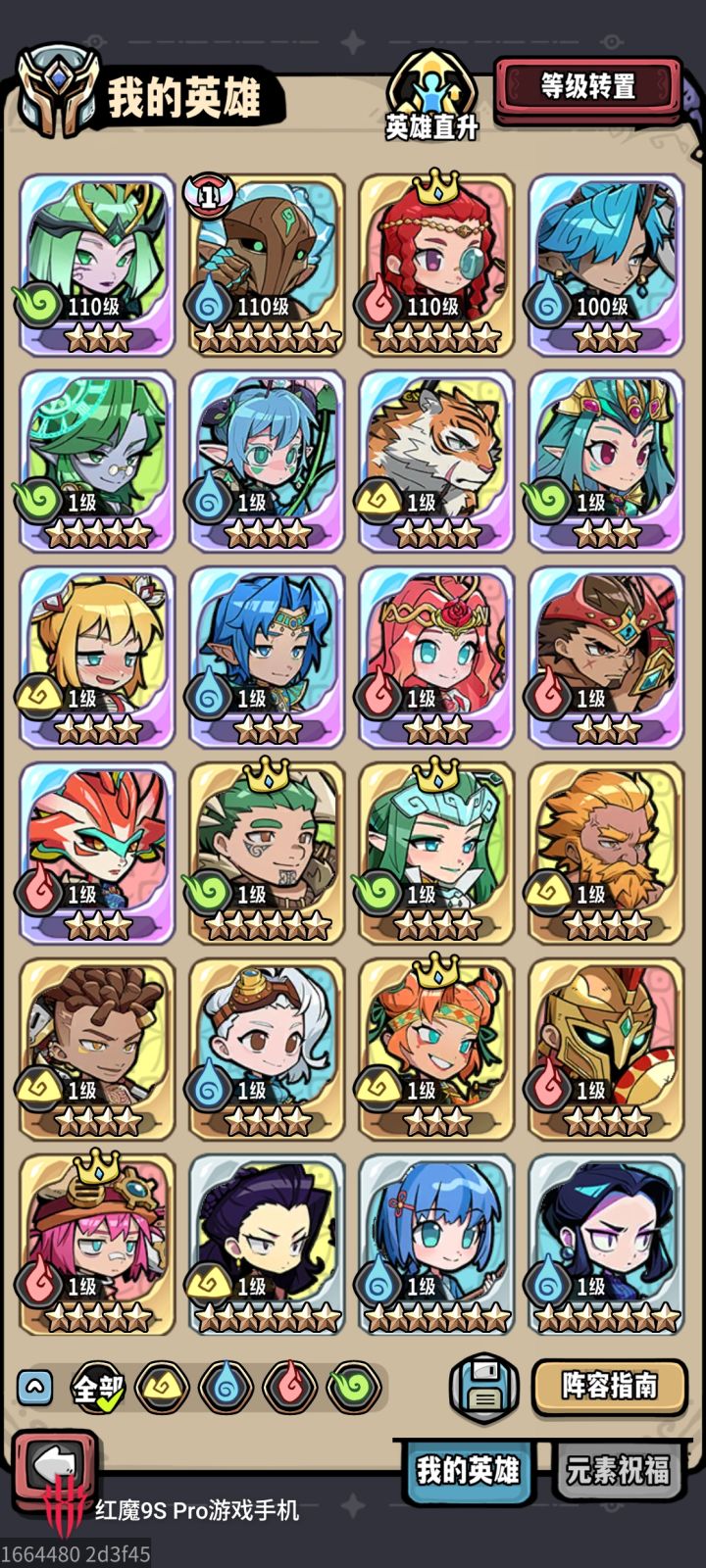Filter heroes by green wind element

tap(354, 1387)
